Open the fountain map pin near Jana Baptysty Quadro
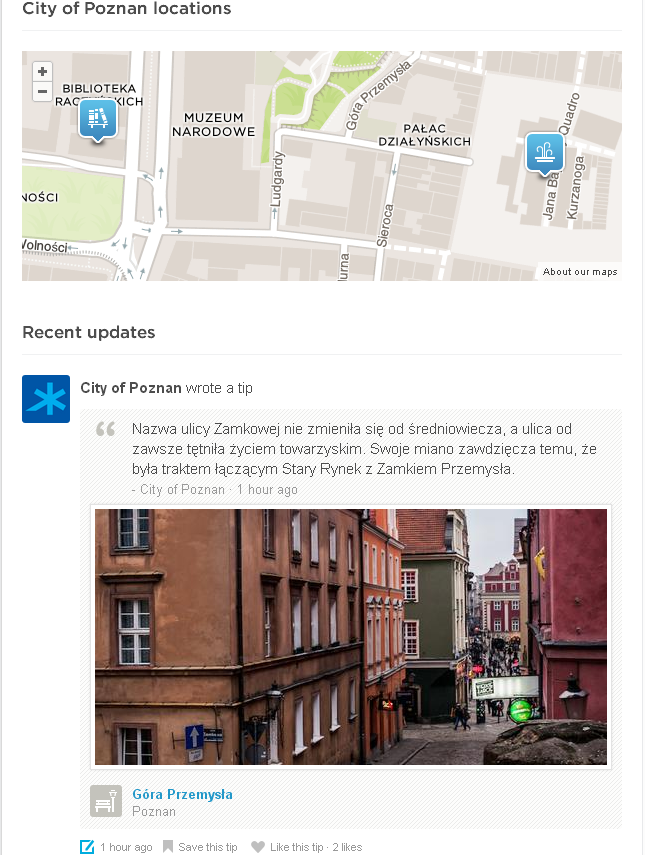The width and height of the screenshot is (645, 855). pyautogui.click(x=544, y=153)
